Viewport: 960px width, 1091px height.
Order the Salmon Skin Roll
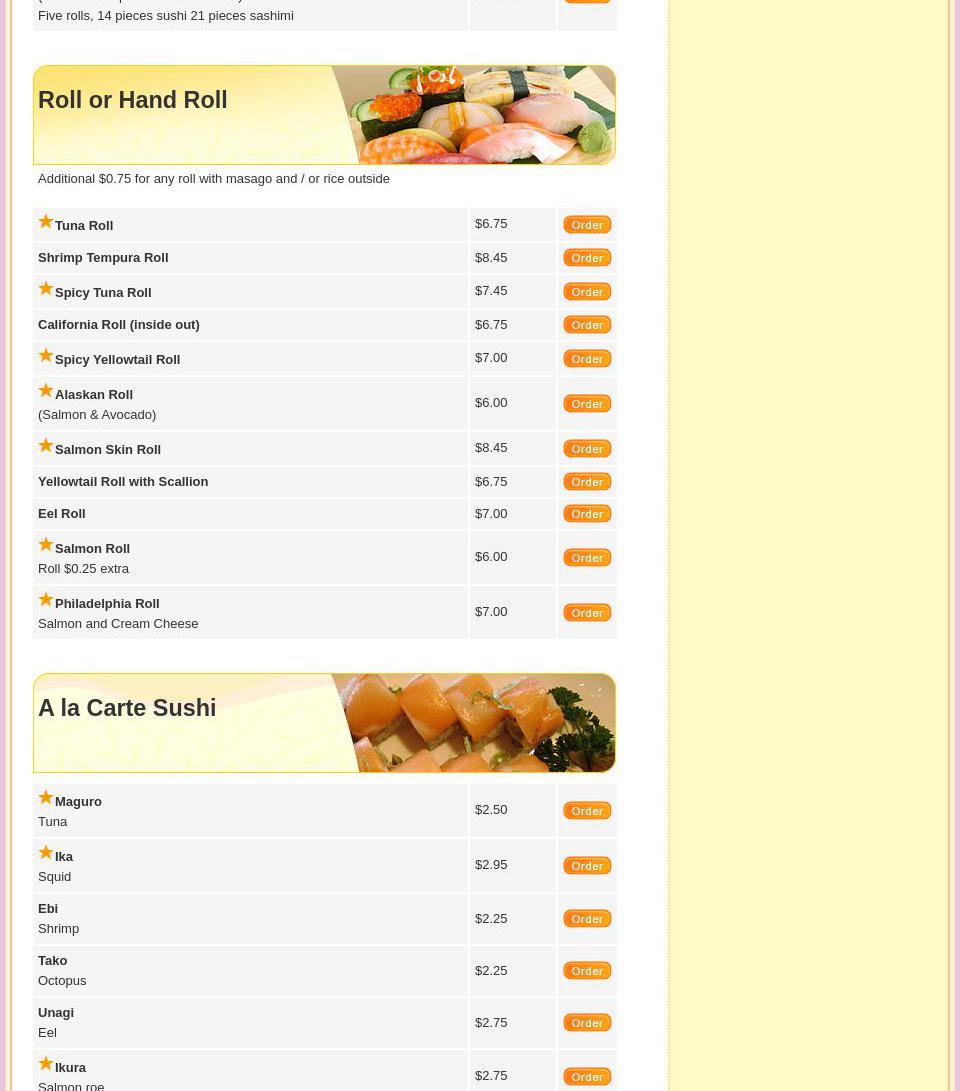(587, 449)
